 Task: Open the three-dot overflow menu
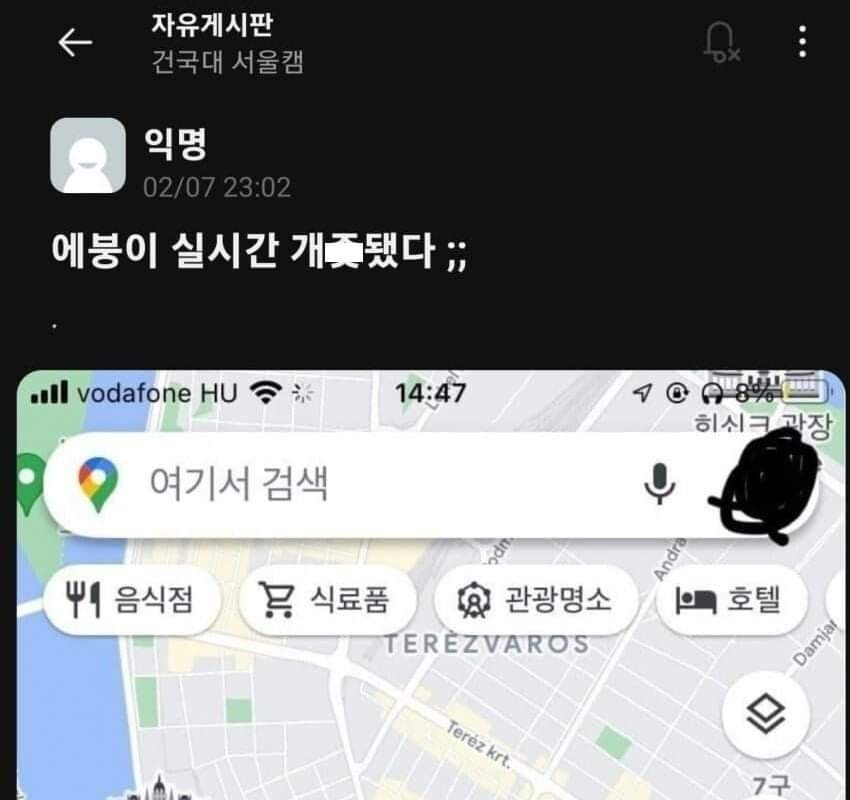(x=802, y=42)
